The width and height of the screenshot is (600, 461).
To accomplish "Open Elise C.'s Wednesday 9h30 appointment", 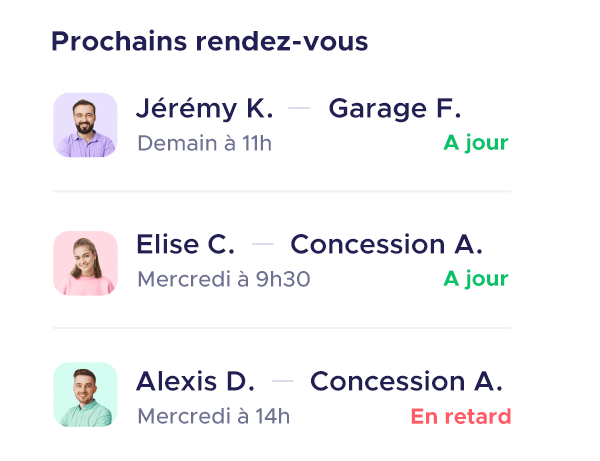I will click(x=280, y=262).
